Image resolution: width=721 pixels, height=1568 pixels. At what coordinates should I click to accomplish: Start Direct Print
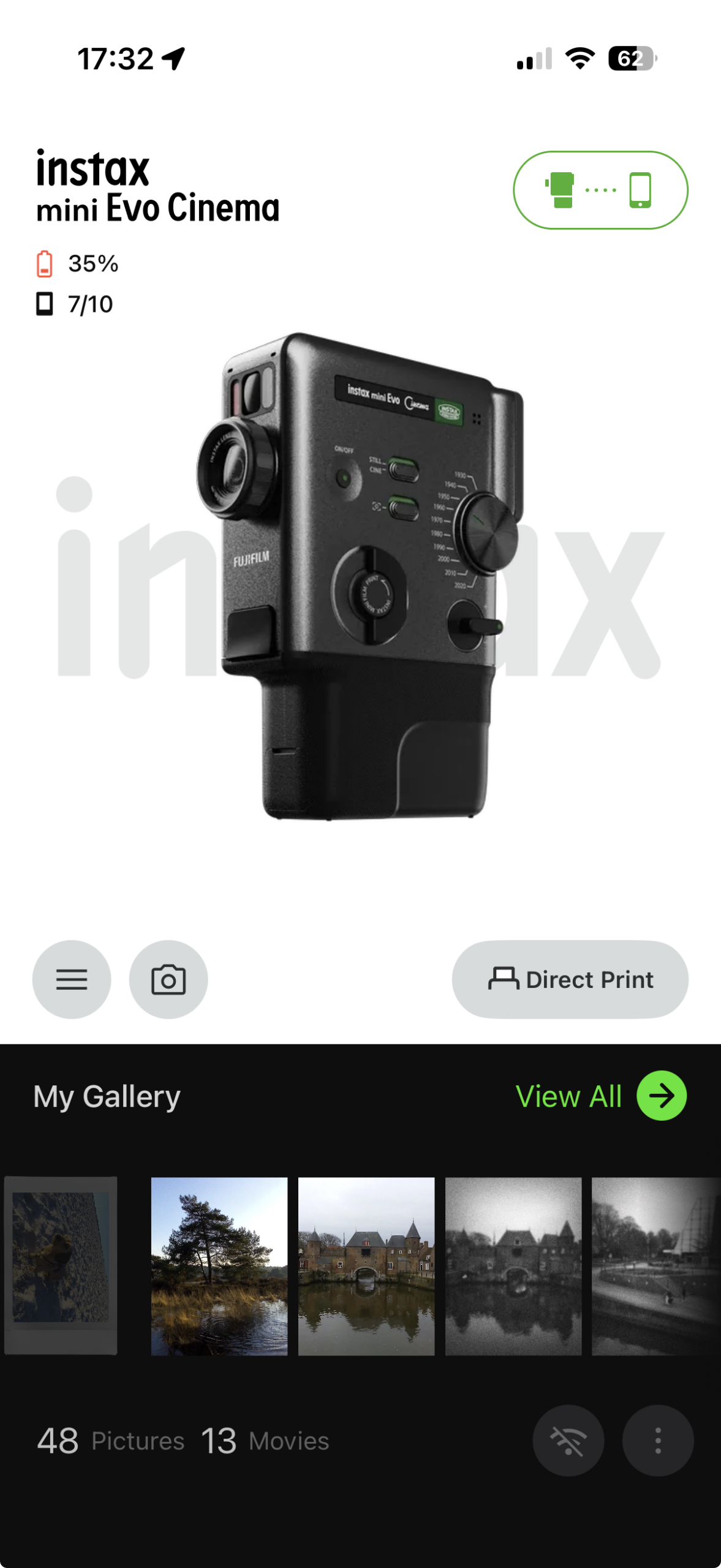pos(570,979)
